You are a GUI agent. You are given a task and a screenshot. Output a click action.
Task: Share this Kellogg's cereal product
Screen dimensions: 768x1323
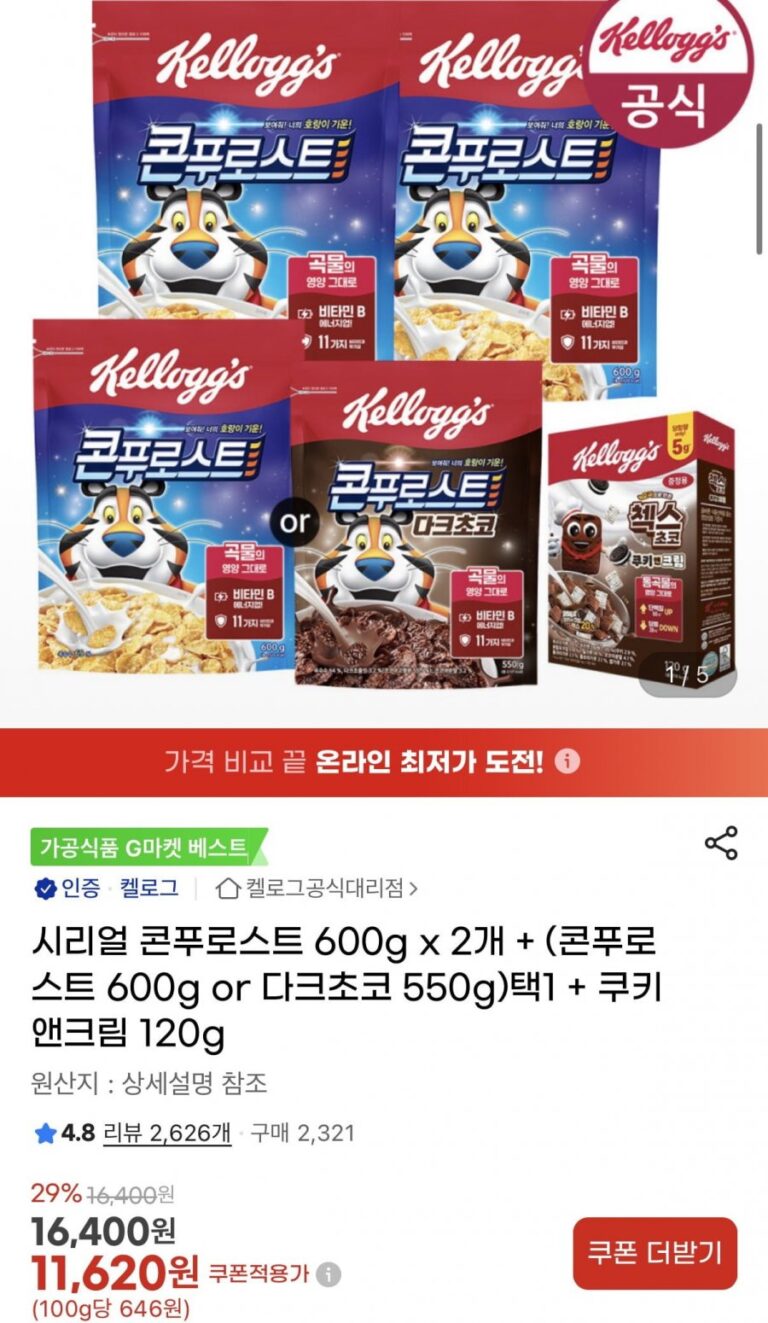[721, 843]
